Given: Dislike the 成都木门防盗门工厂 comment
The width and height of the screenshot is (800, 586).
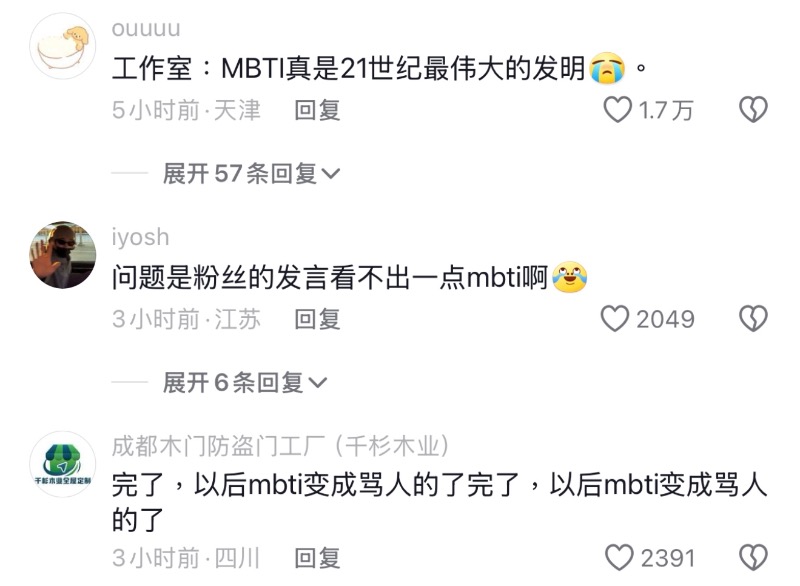Looking at the screenshot, I should coord(752,557).
